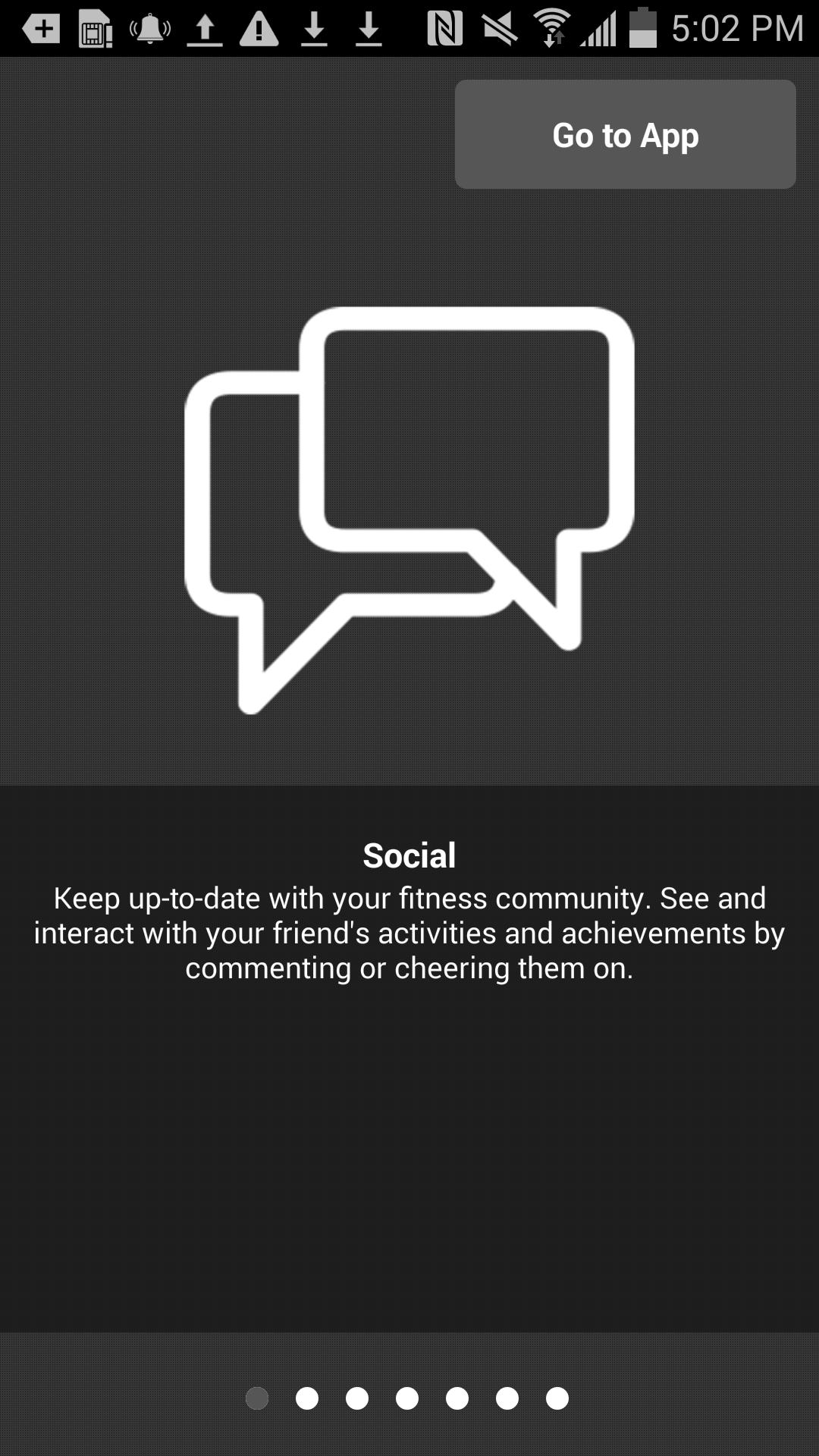
Task: Jump to the last onboarding page dot
Action: point(557,1398)
